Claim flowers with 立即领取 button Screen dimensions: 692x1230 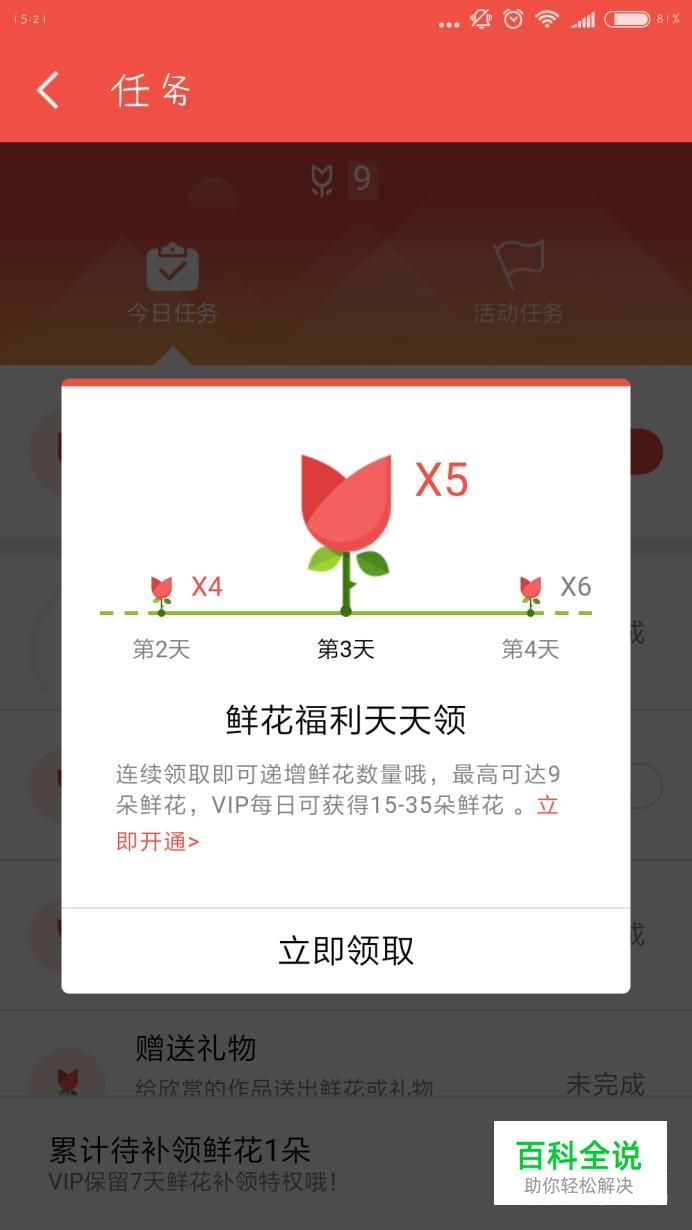[x=346, y=950]
